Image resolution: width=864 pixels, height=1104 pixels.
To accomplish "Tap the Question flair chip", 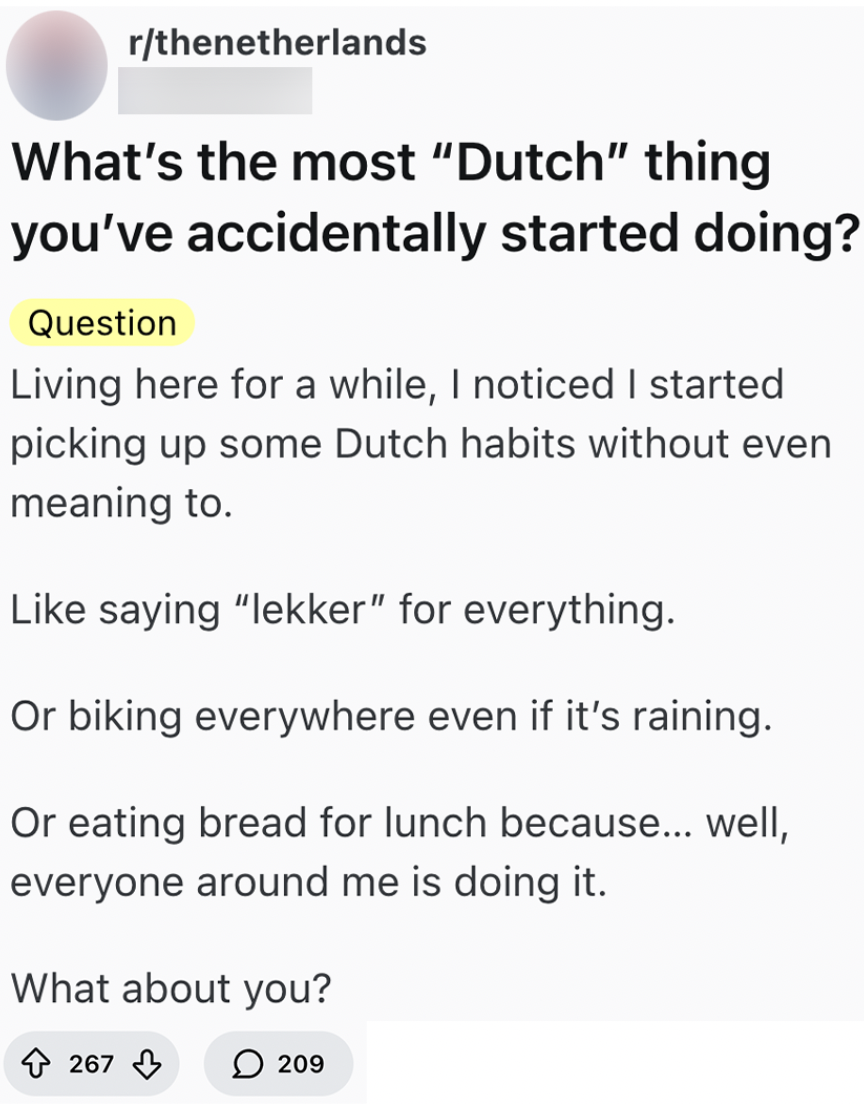I will tap(102, 323).
